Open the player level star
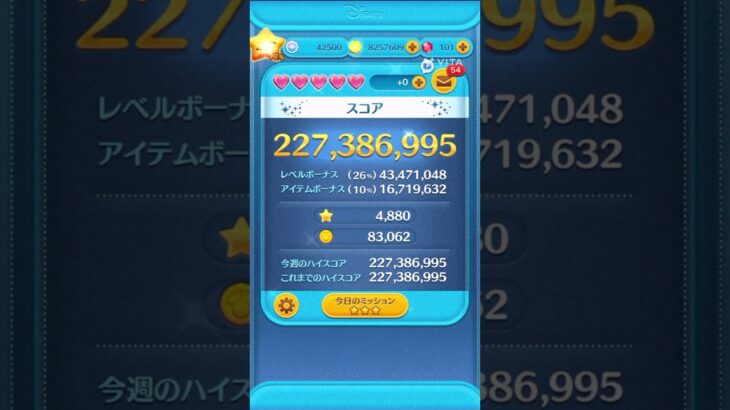Screen dimensions: 730x410 point(265,46)
